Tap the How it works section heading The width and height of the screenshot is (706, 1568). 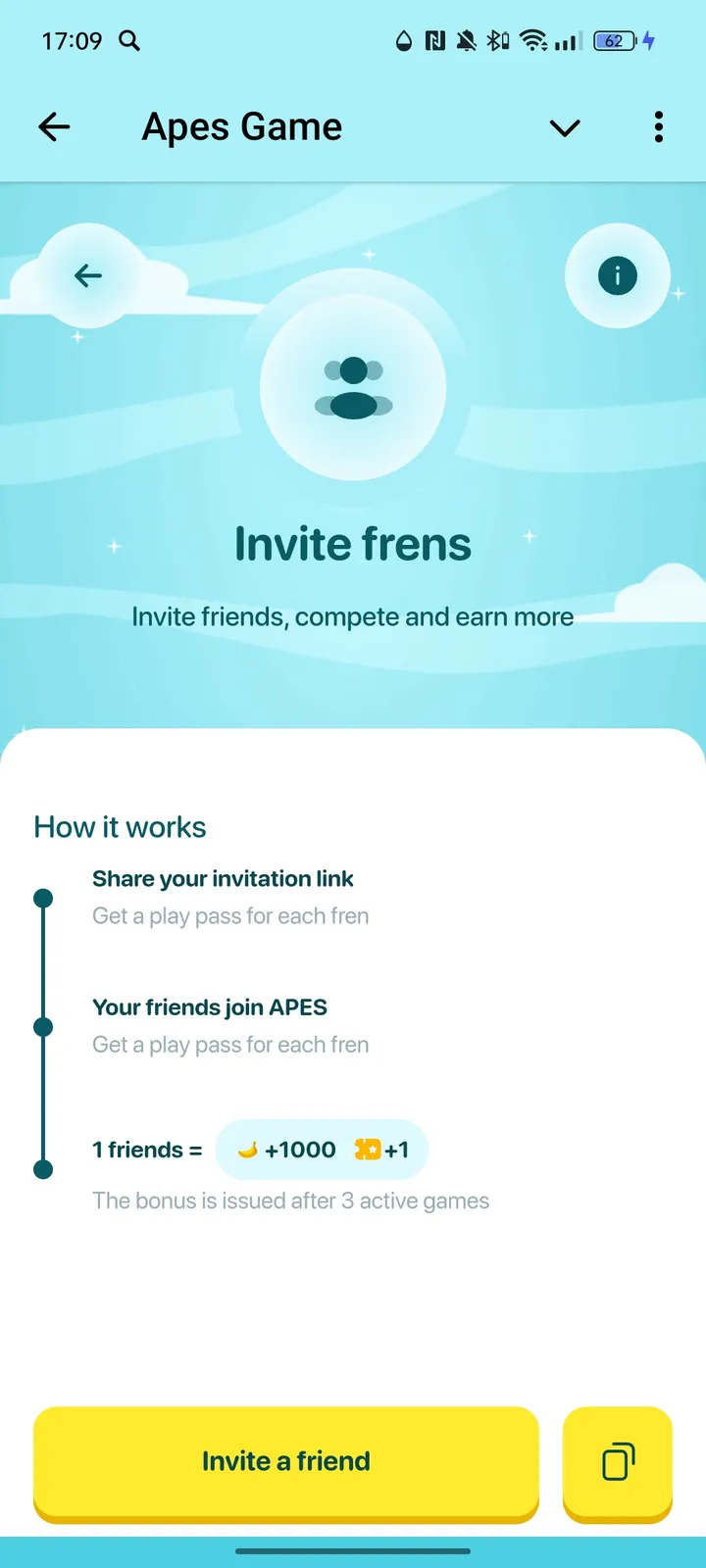(x=120, y=826)
